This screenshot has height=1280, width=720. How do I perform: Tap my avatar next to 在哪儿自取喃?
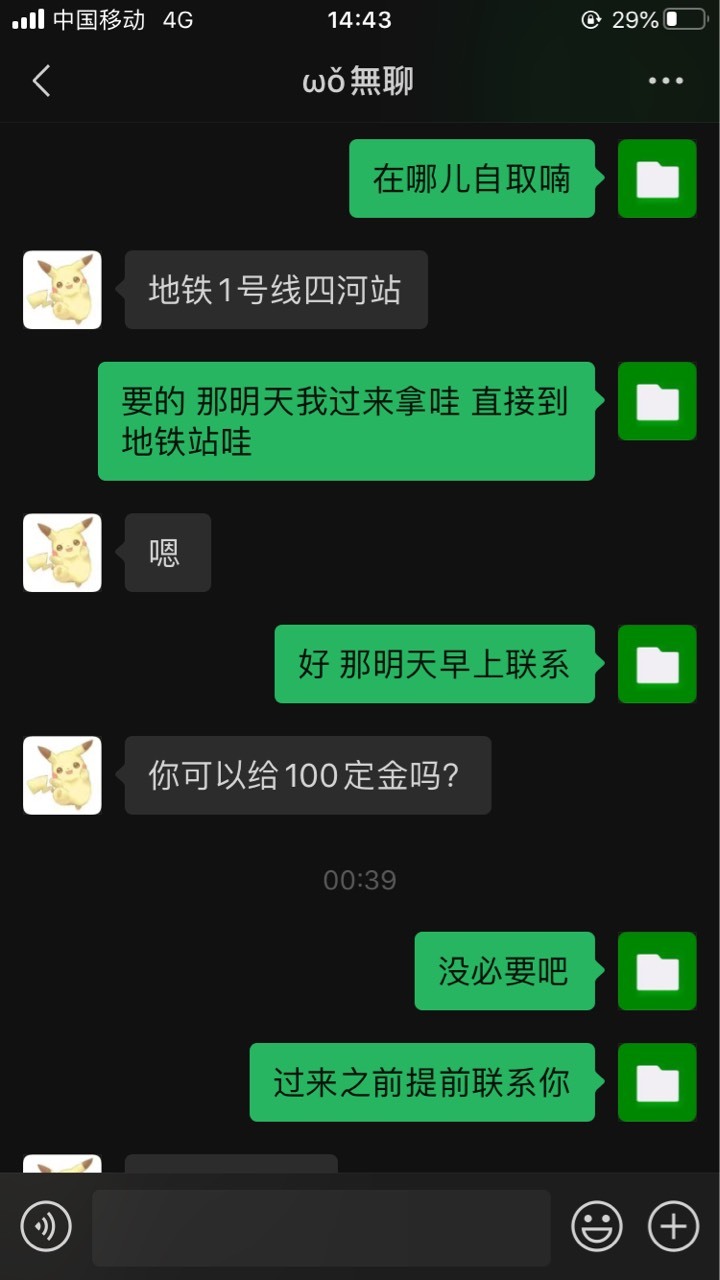coord(657,179)
